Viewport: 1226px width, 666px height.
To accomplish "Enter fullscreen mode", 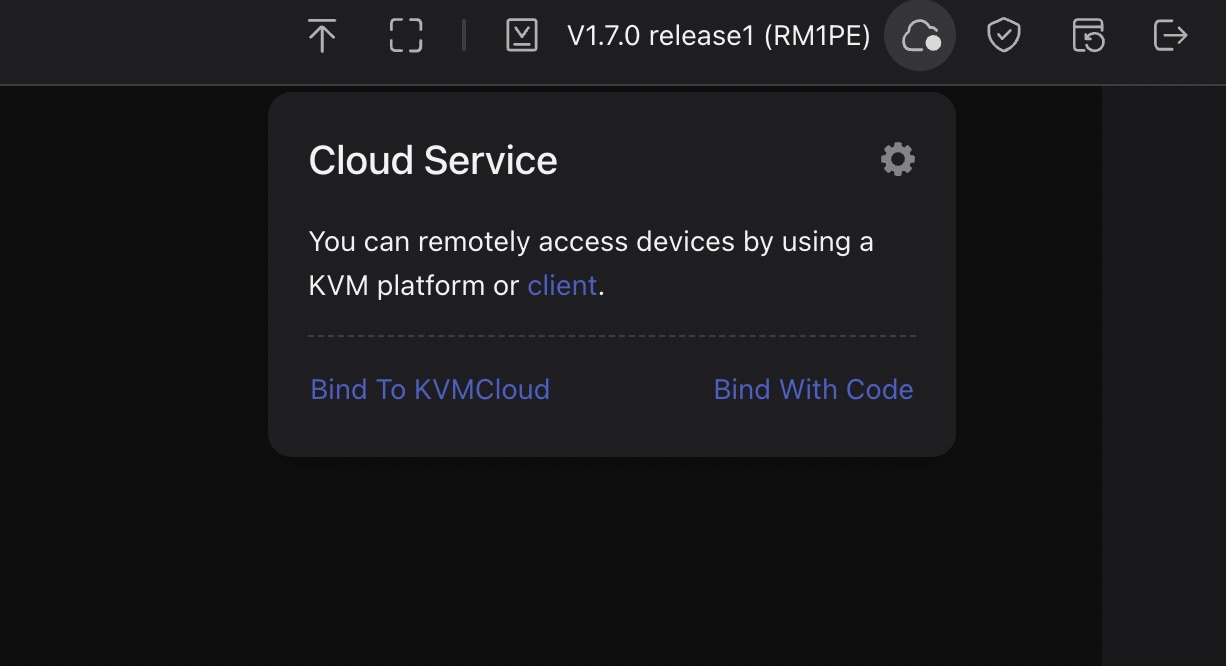I will click(406, 36).
